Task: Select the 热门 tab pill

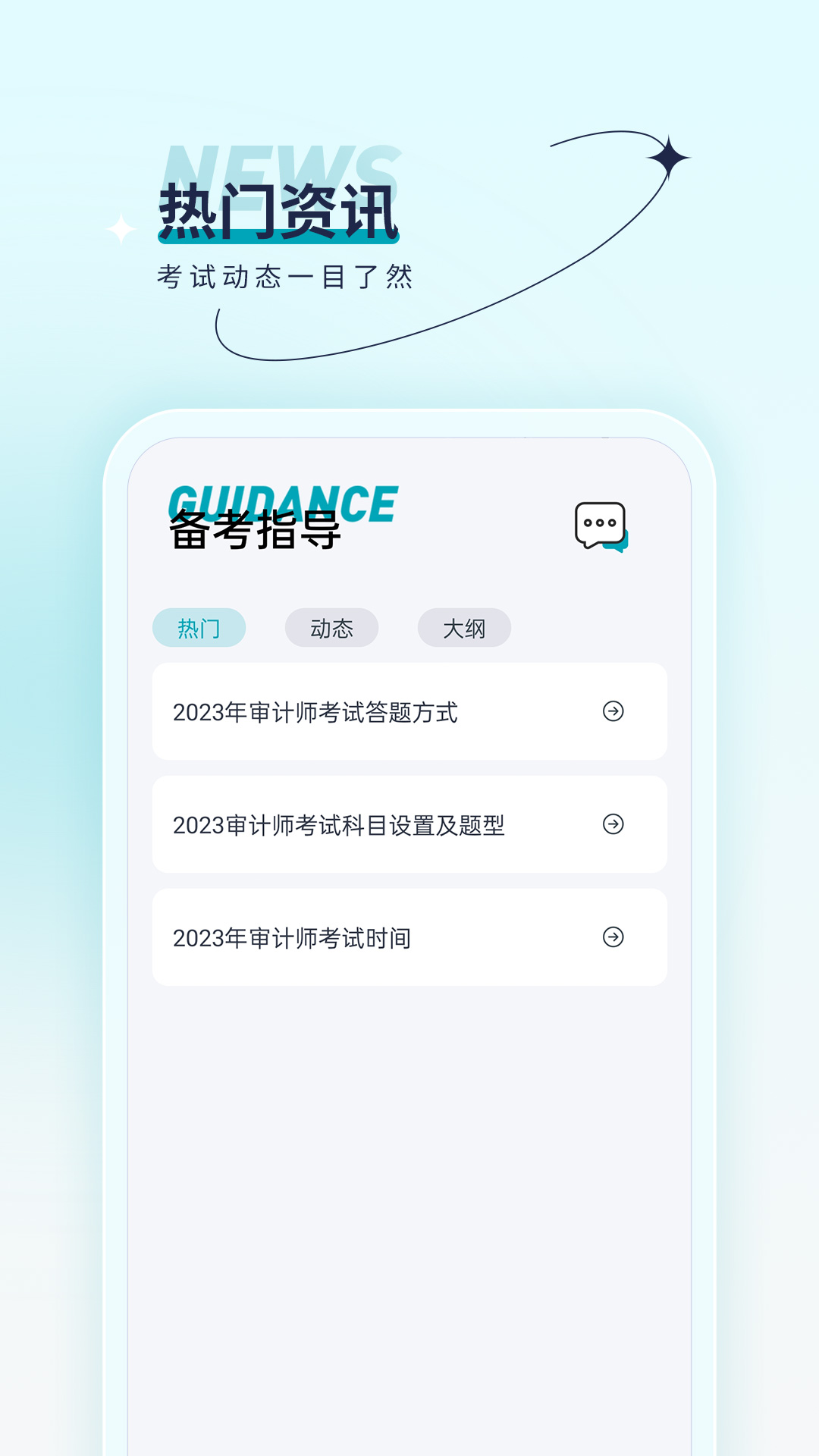Action: tap(200, 627)
